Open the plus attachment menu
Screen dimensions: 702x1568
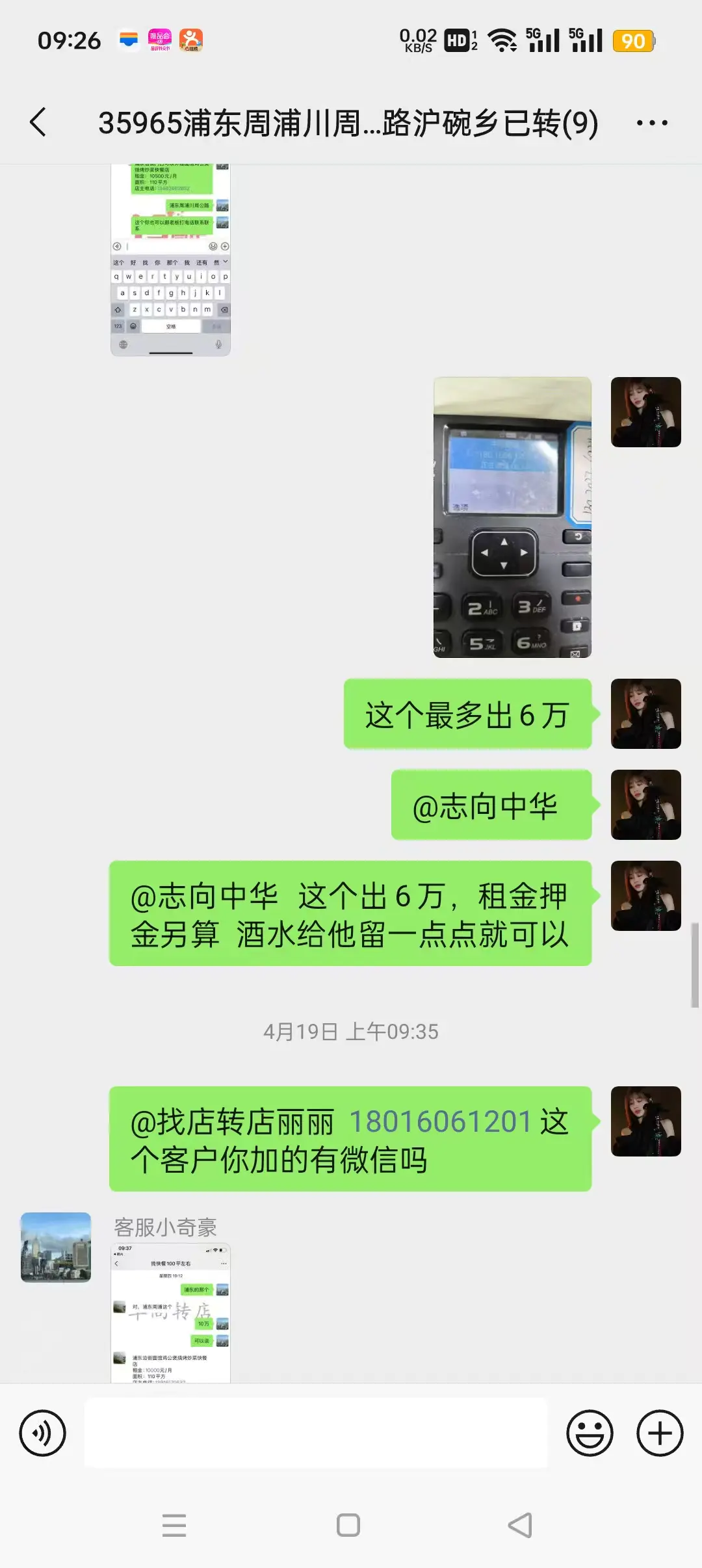point(659,1433)
